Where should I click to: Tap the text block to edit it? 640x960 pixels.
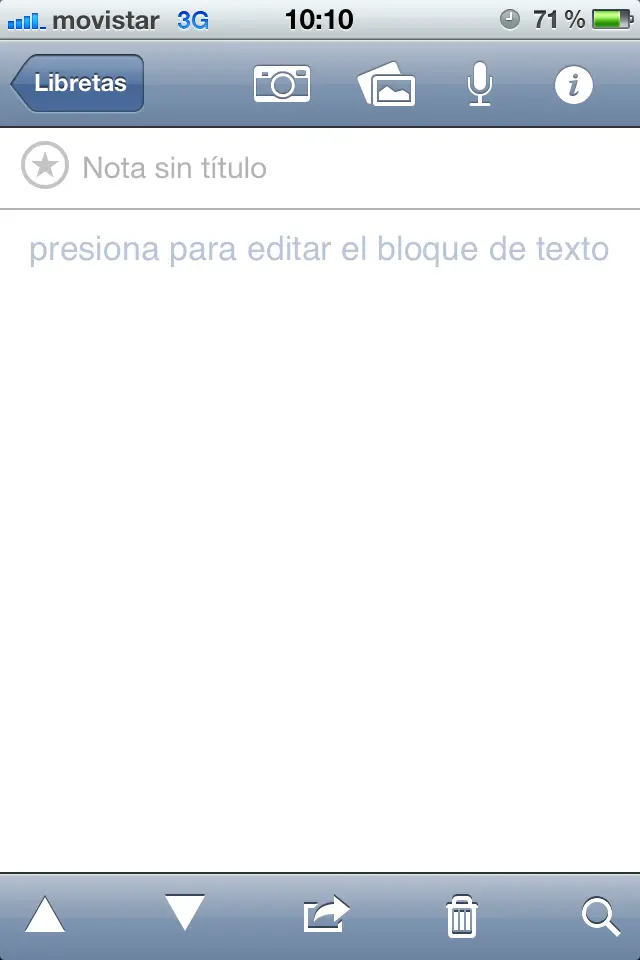coord(319,249)
